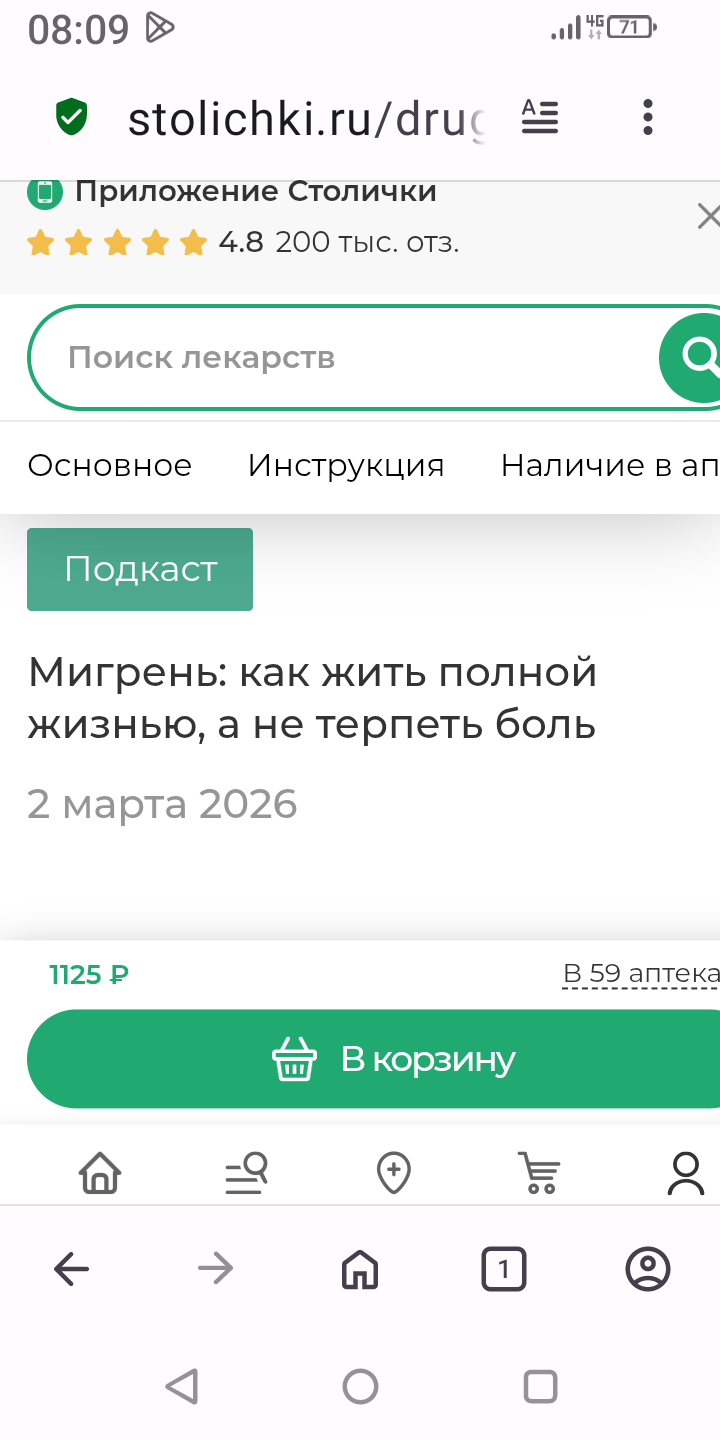Tap the Поиск лекарств search field

point(340,357)
